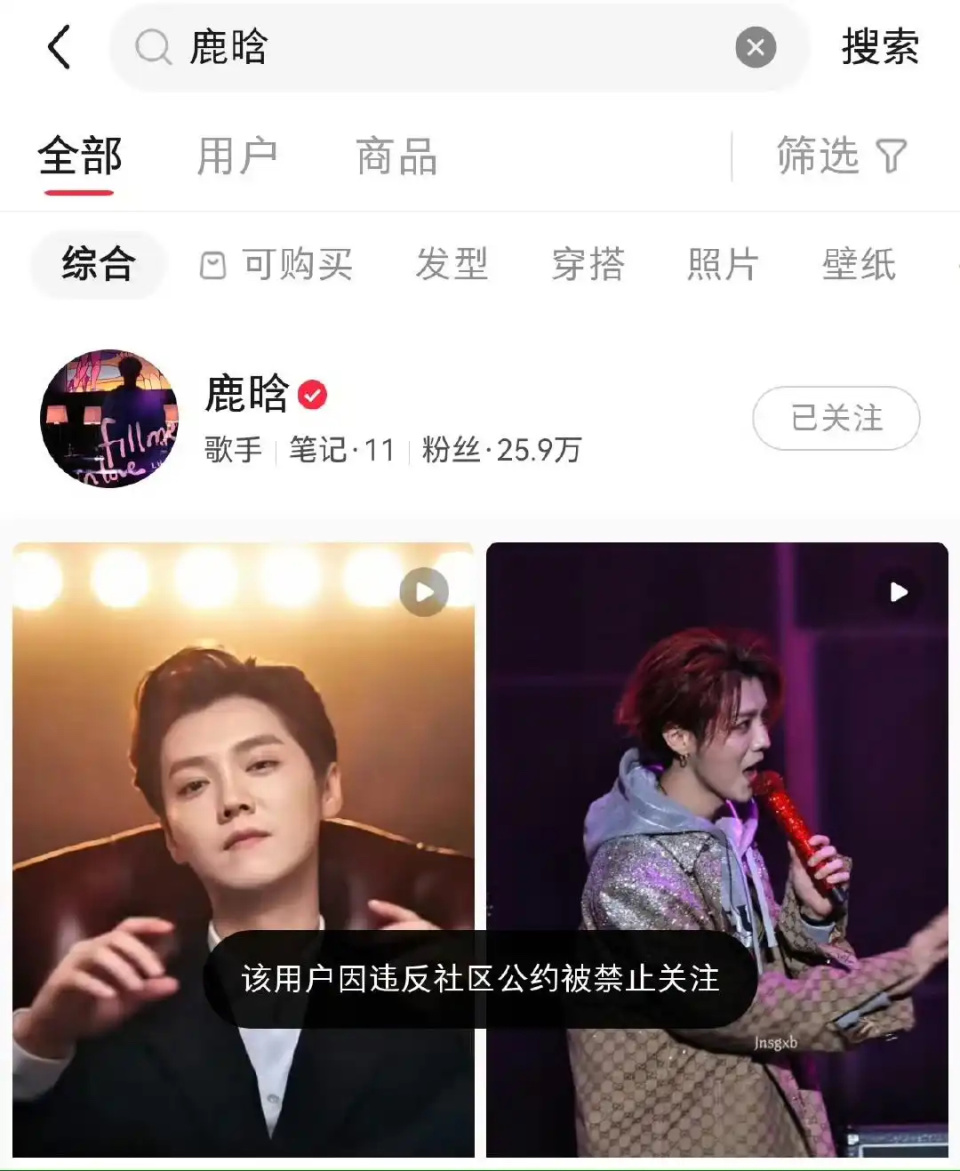
Task: Open the 穿搭 category filter
Action: [x=588, y=264]
